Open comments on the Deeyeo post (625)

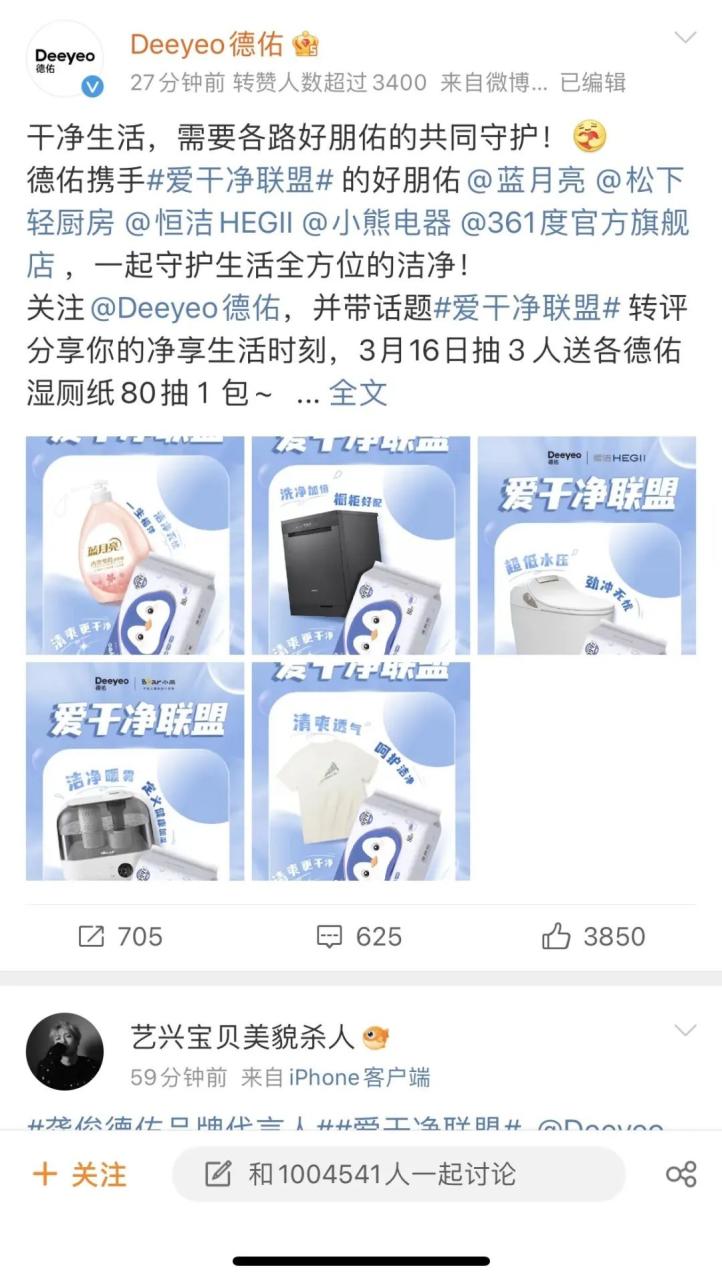point(358,936)
